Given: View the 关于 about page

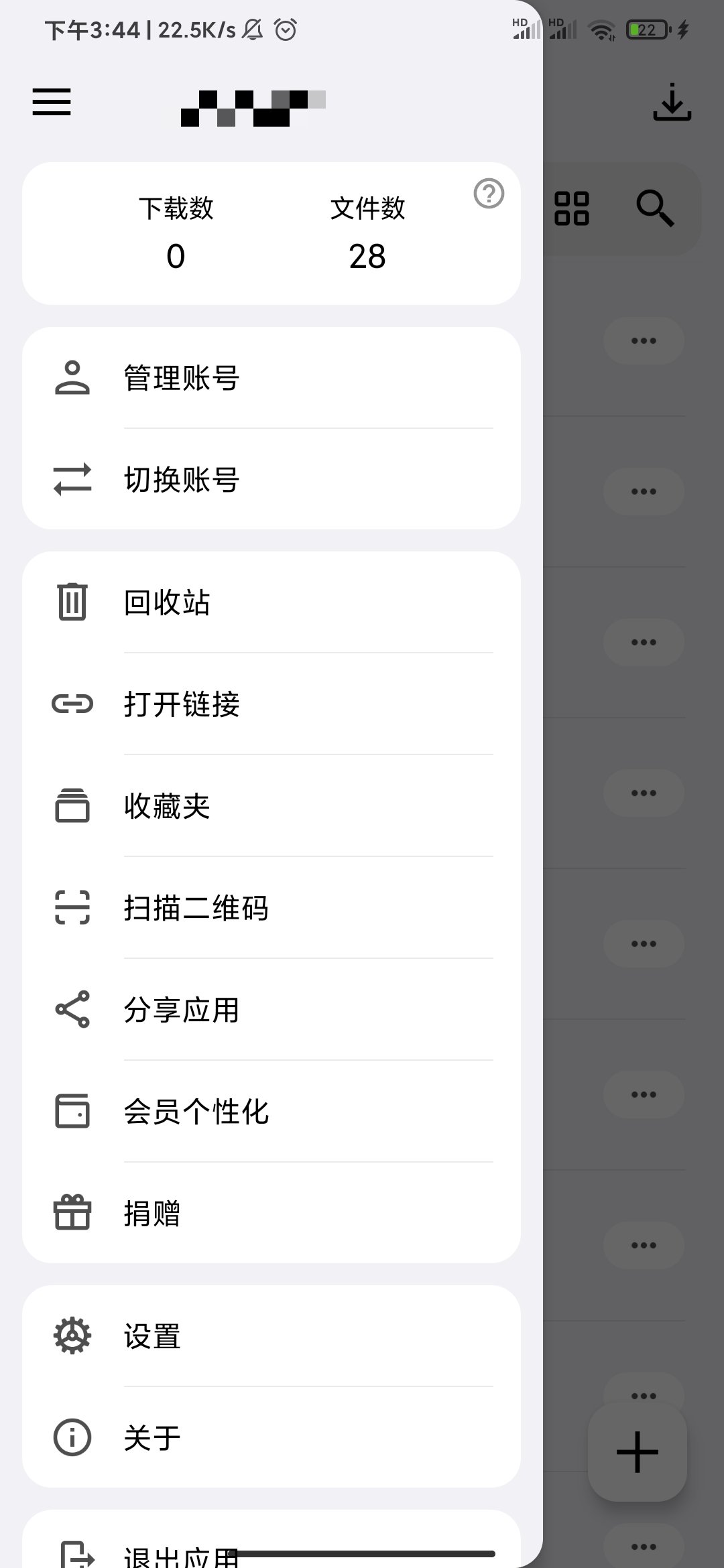Looking at the screenshot, I should coord(271,1438).
